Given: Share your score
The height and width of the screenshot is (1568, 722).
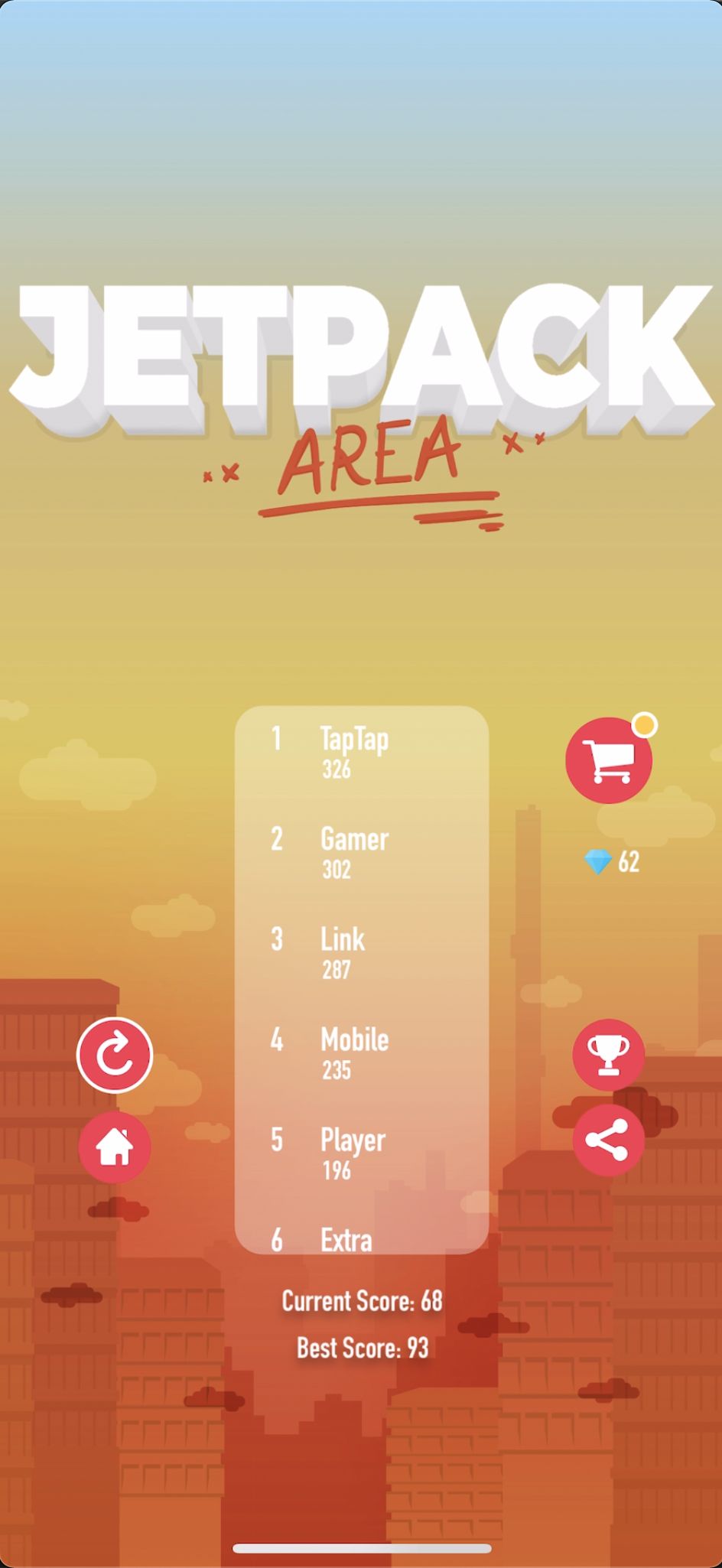Looking at the screenshot, I should tap(609, 1140).
